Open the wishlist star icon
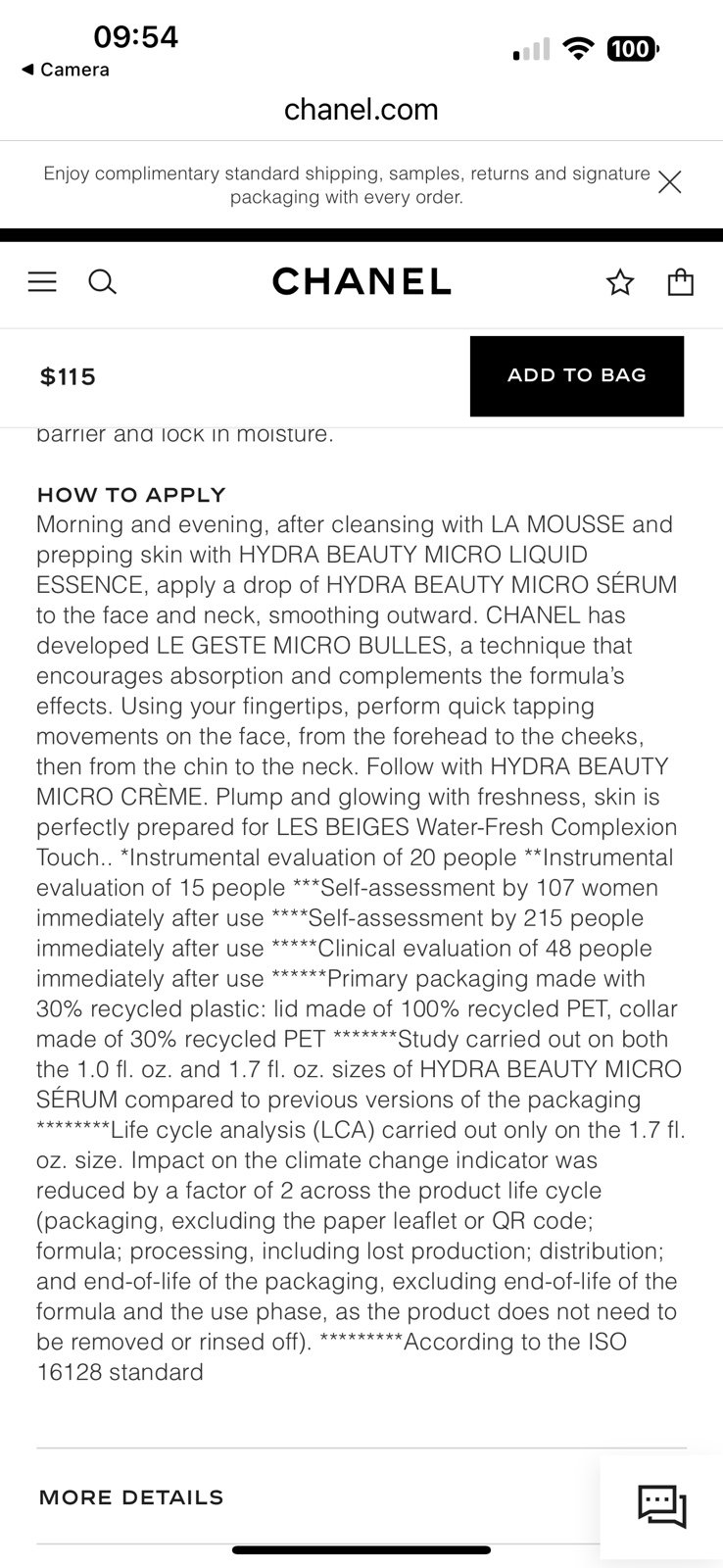Screen dimensions: 723x1568 620,283
